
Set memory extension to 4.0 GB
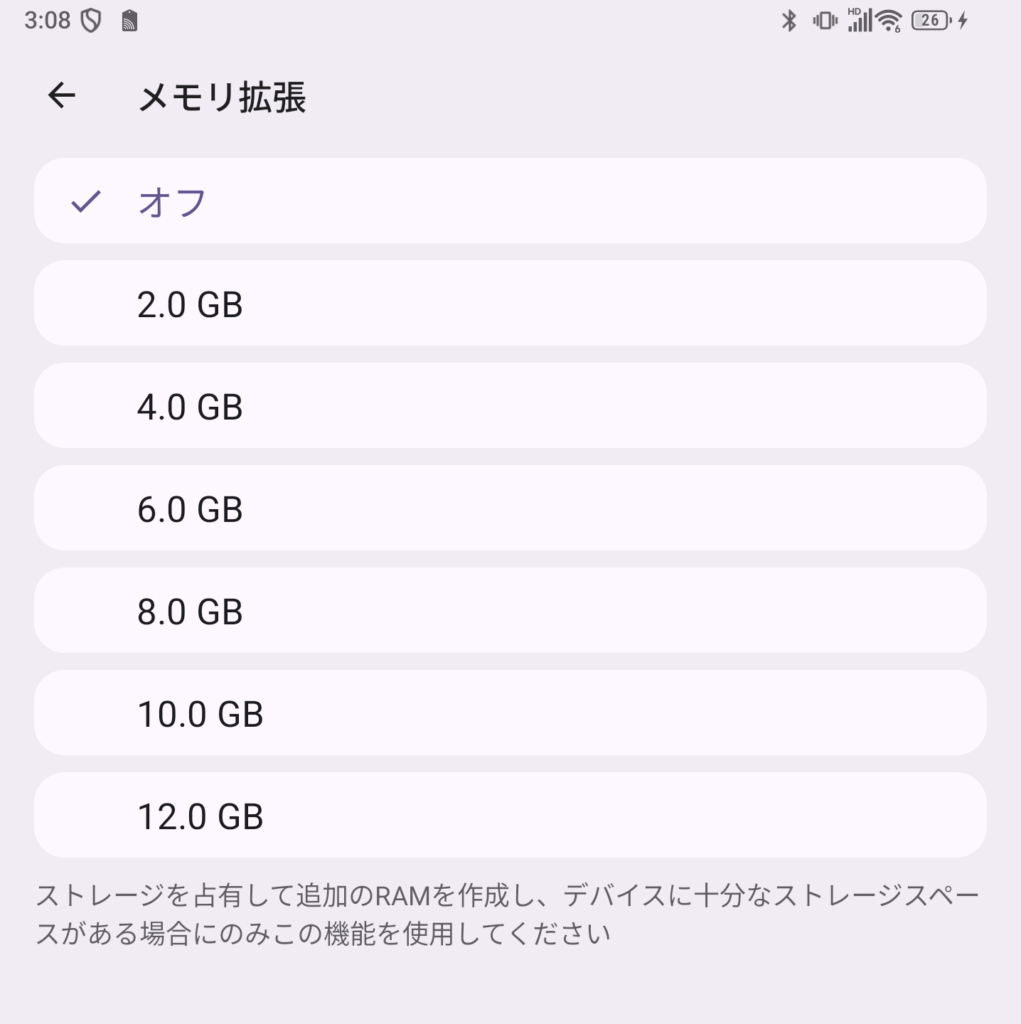pos(510,406)
